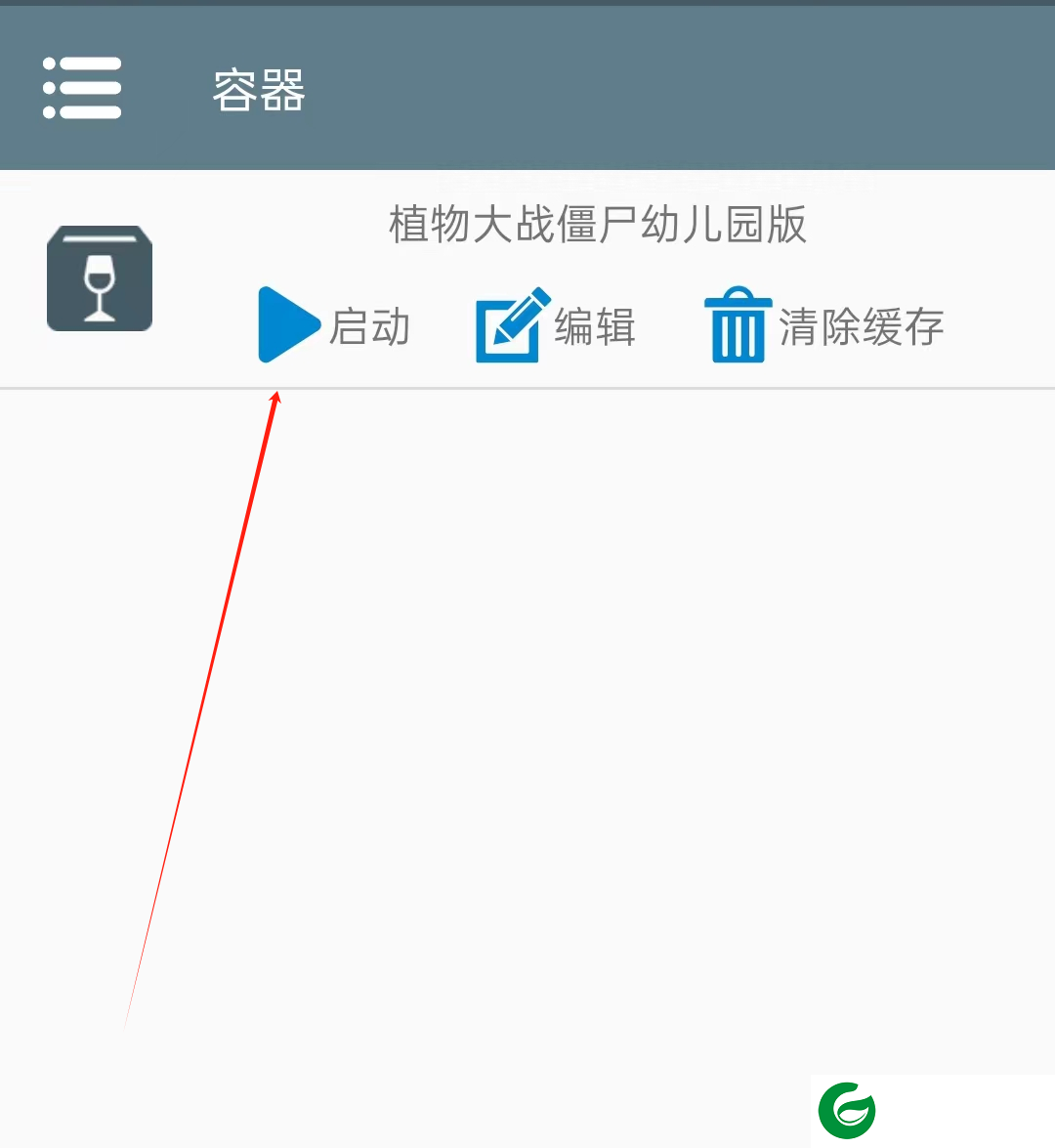This screenshot has height=1148, width=1055.
Task: Open the navigation drawer menu
Action: 82,88
